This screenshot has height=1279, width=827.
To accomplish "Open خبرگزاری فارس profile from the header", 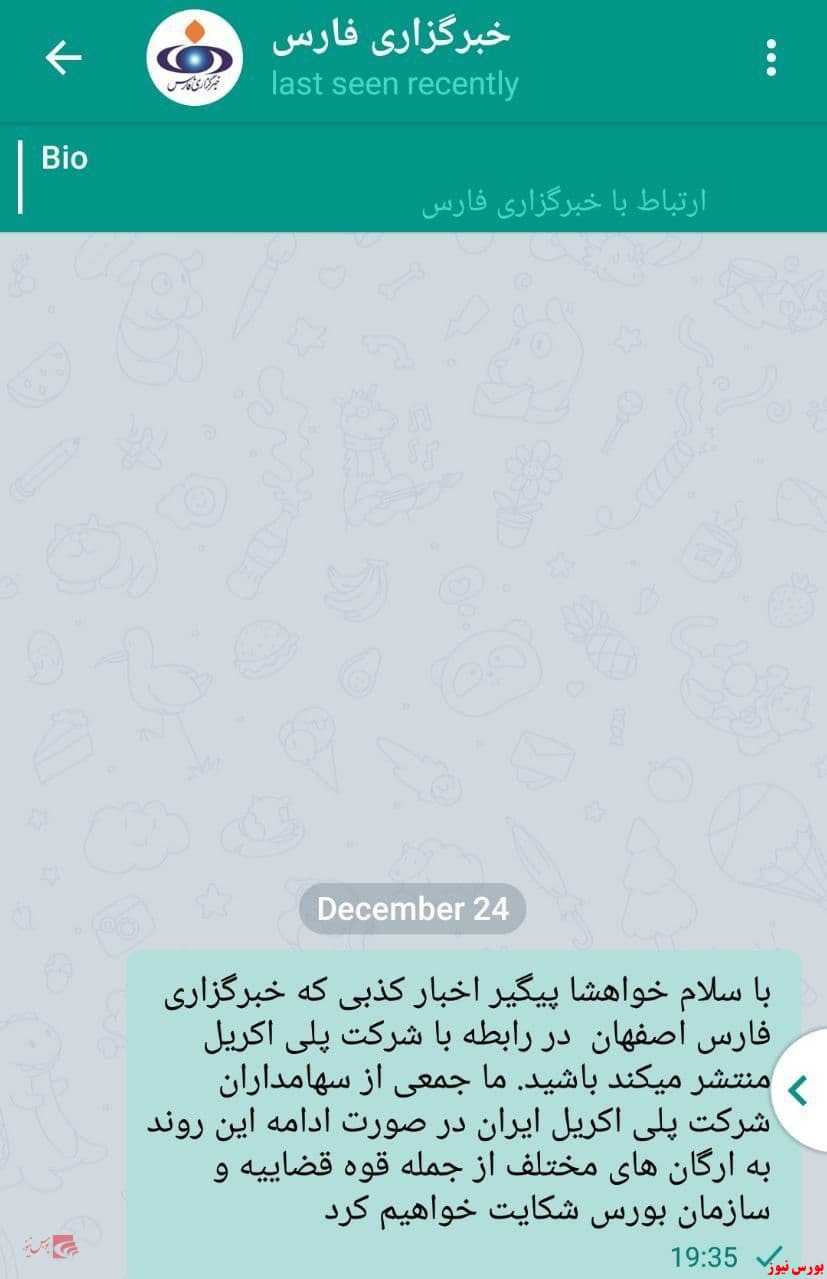I will [x=390, y=58].
